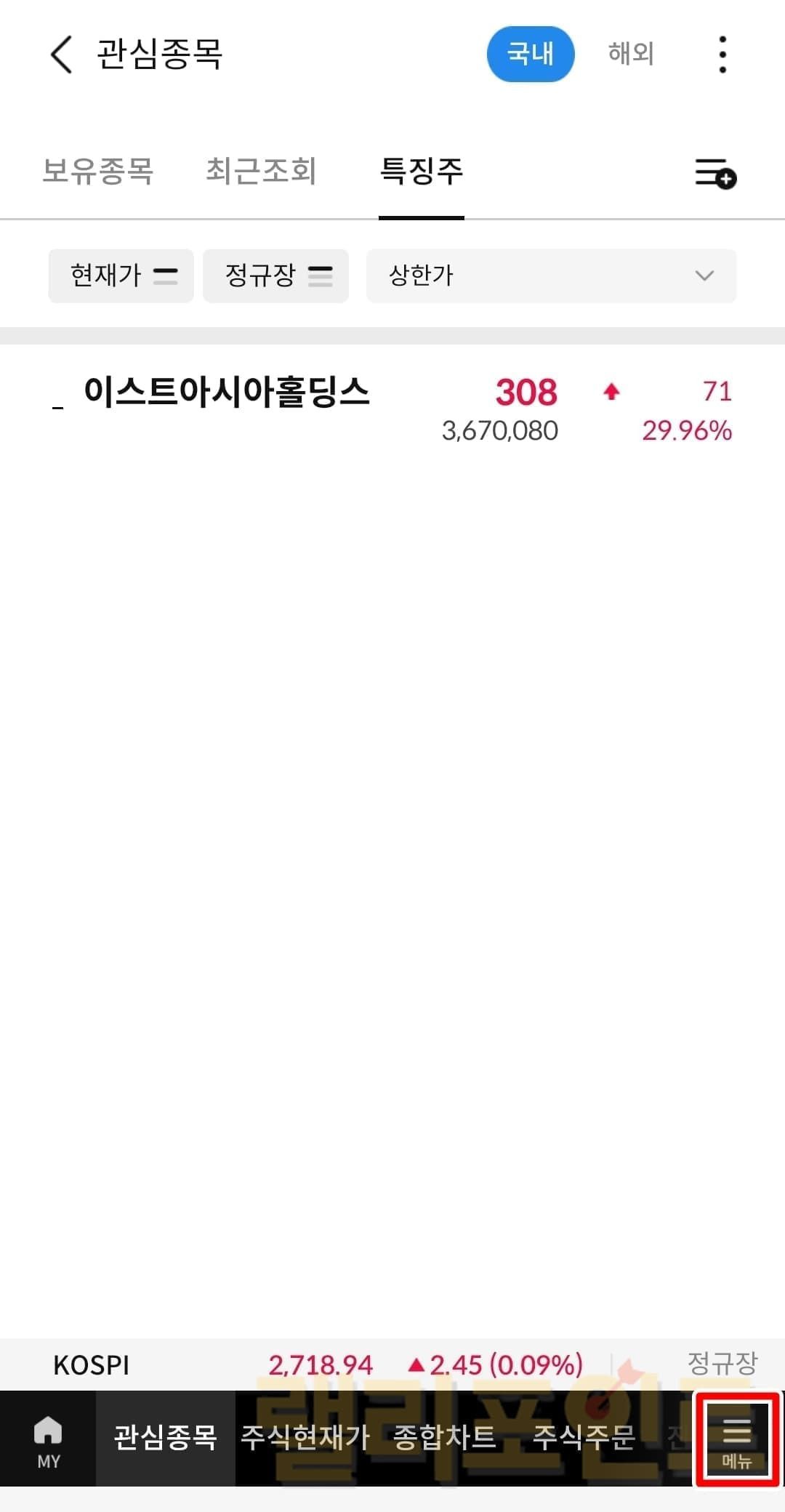Screen dimensions: 785x1512
Task: Open the 최근조회 tab
Action: pos(261,172)
